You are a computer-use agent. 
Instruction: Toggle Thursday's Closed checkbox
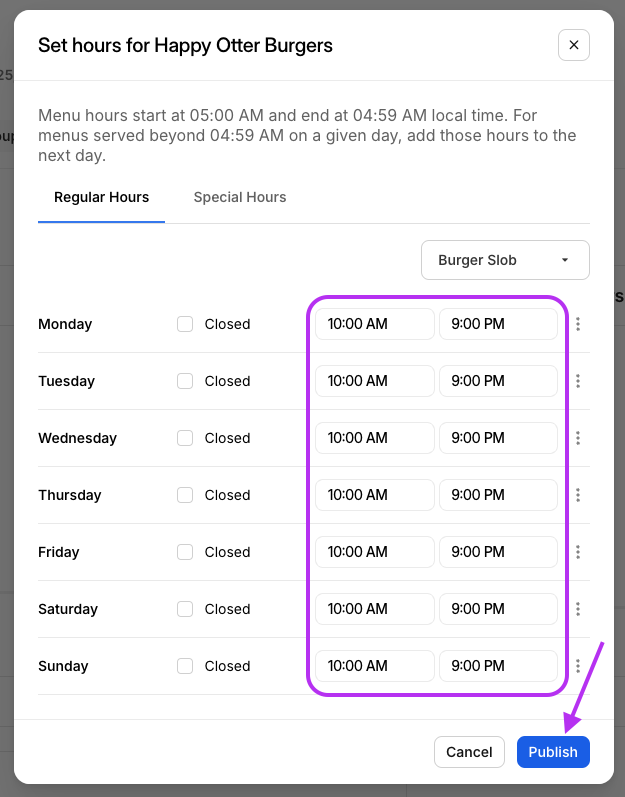pos(185,495)
